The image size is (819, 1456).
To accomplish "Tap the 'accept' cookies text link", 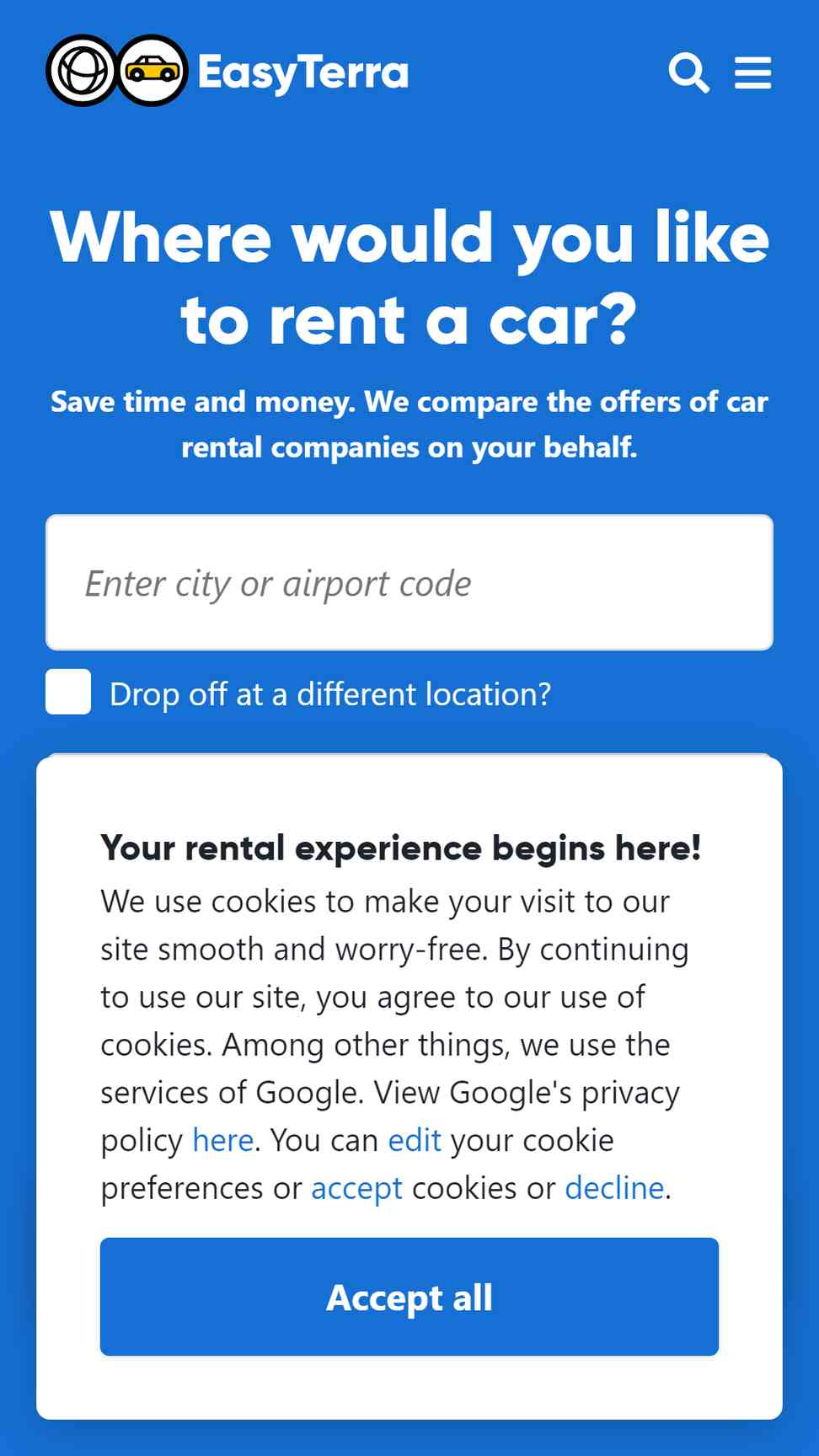I will pyautogui.click(x=356, y=1189).
